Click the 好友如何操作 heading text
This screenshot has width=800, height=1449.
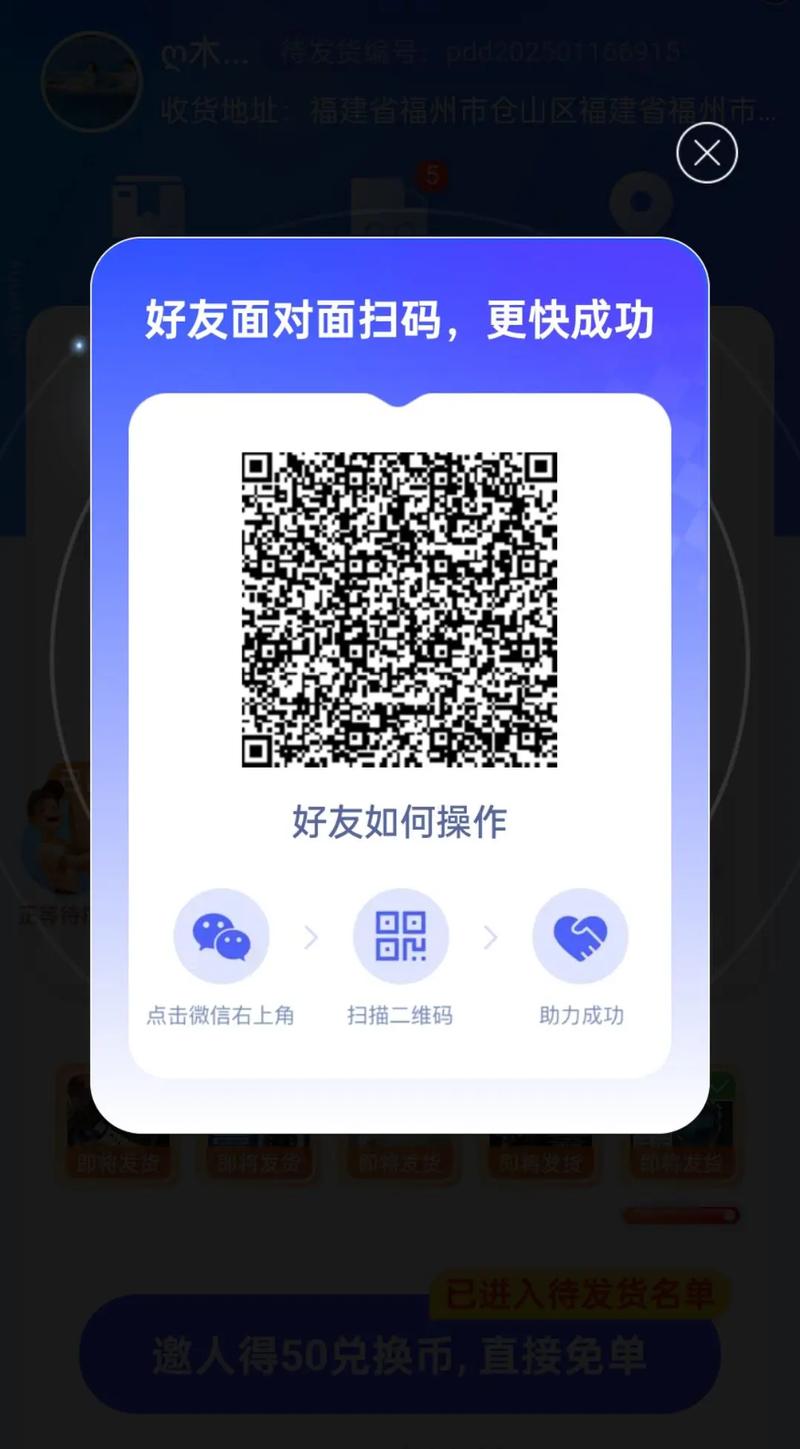(x=400, y=822)
